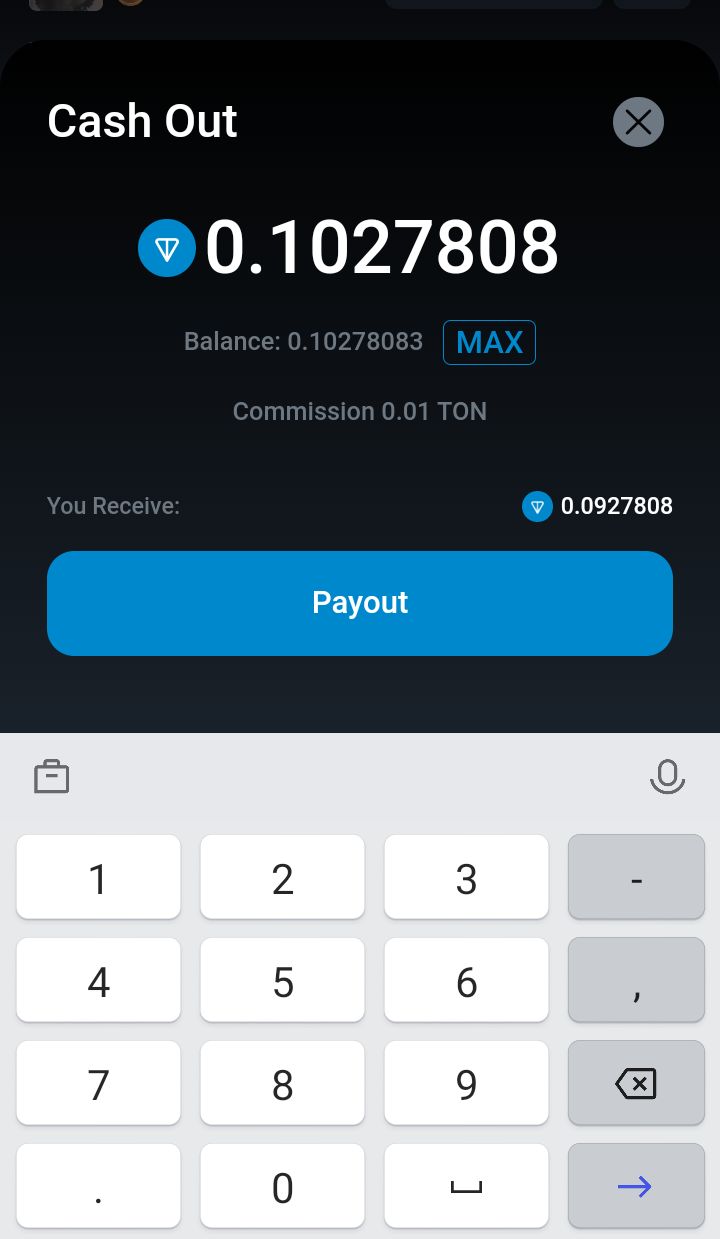Tap MAX to use full balance

click(x=489, y=342)
